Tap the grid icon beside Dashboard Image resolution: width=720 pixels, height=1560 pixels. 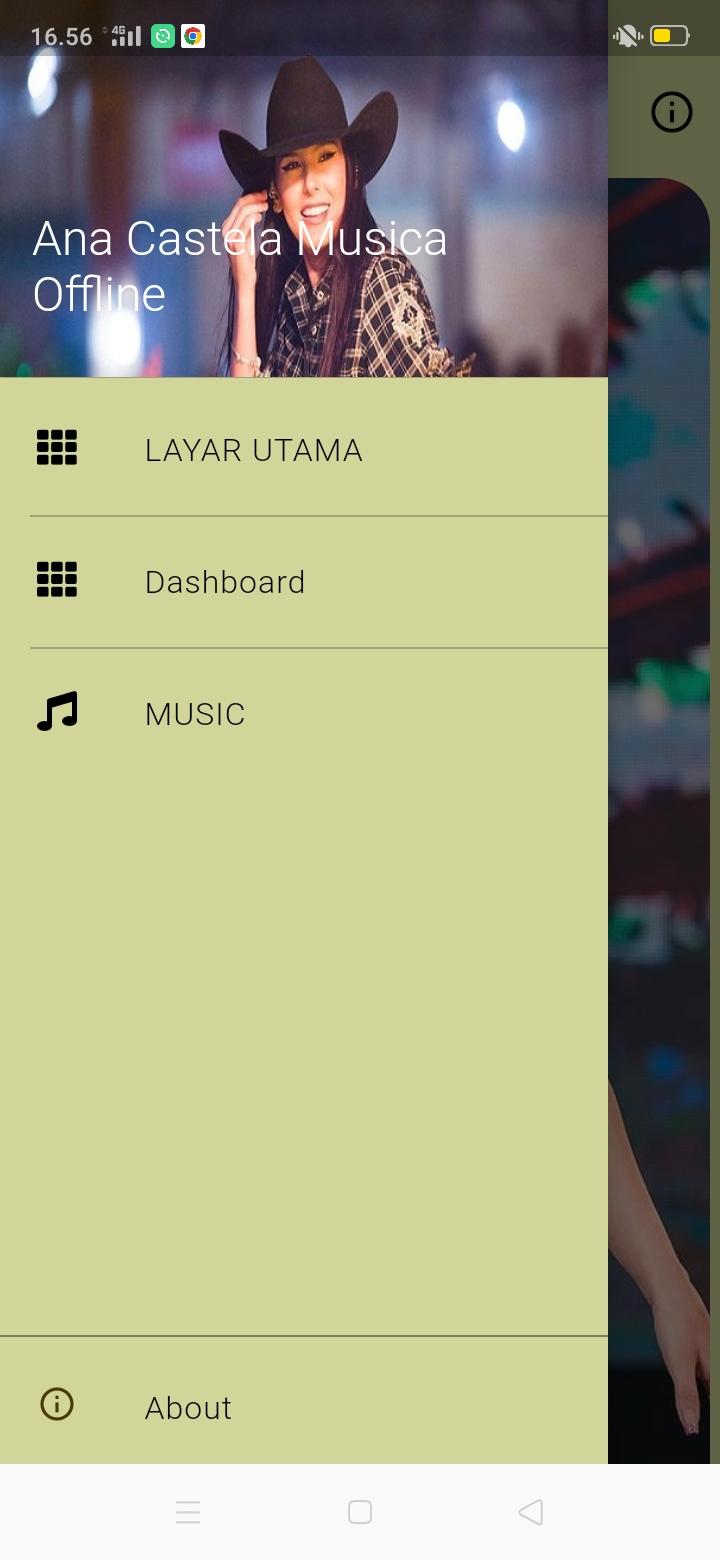point(56,580)
